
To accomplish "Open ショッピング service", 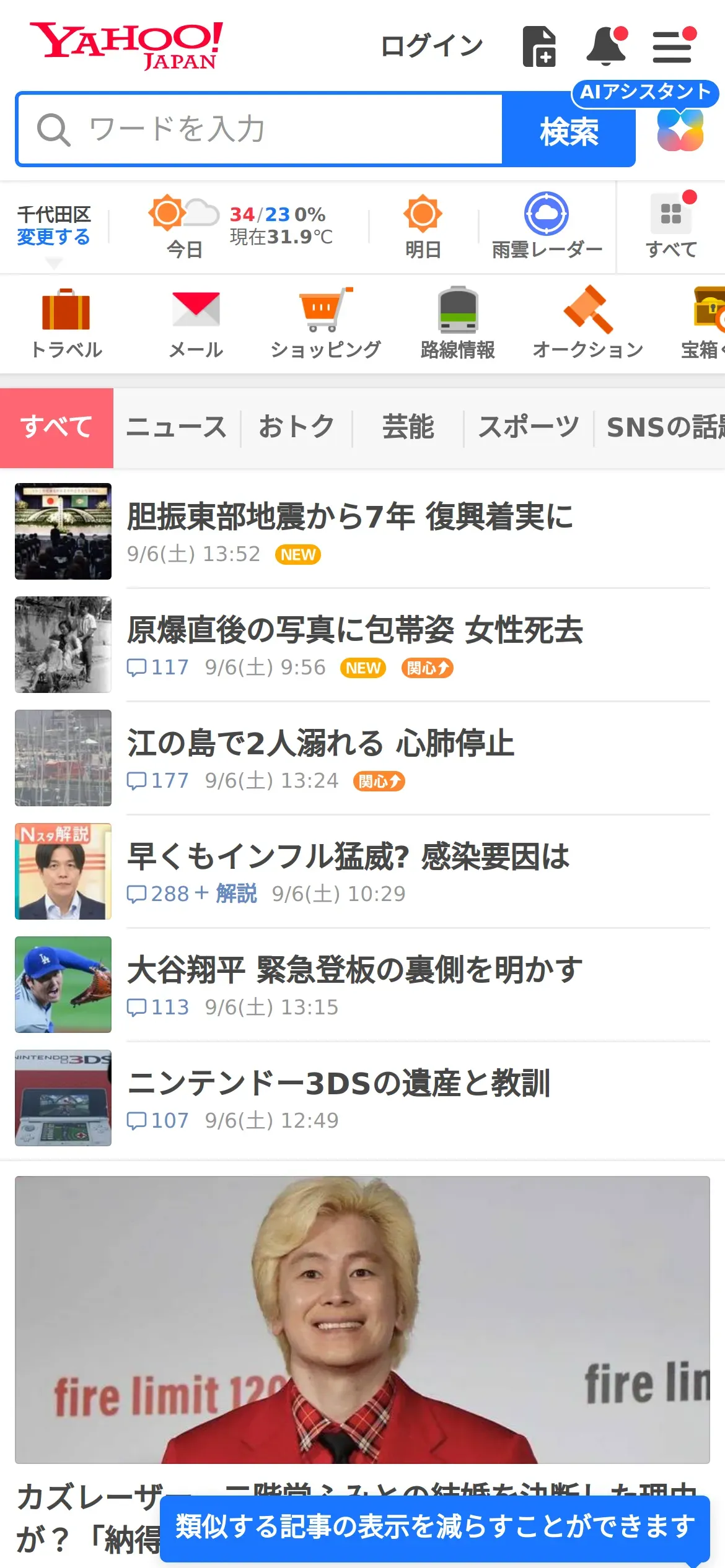I will [x=325, y=324].
